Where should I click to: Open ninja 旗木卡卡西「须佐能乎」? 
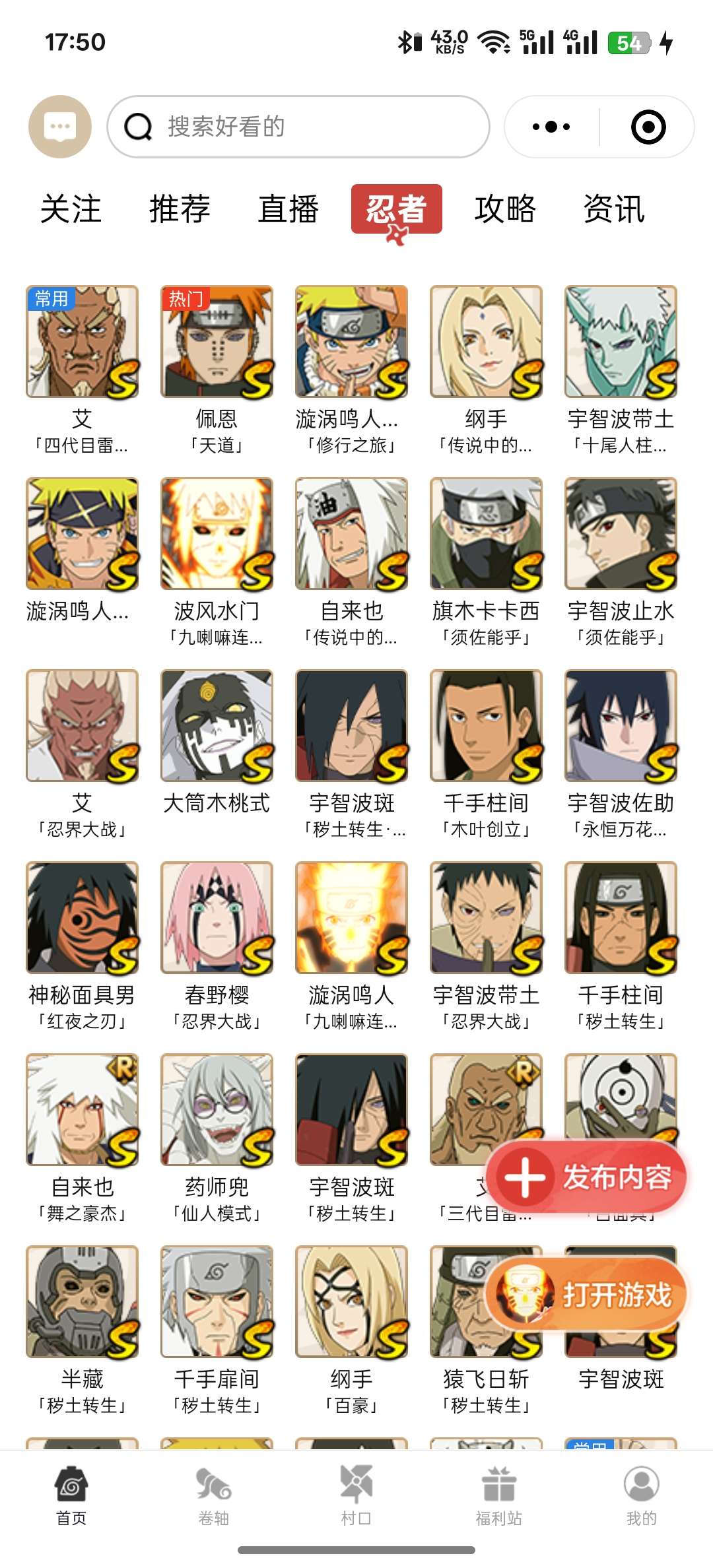pos(486,562)
